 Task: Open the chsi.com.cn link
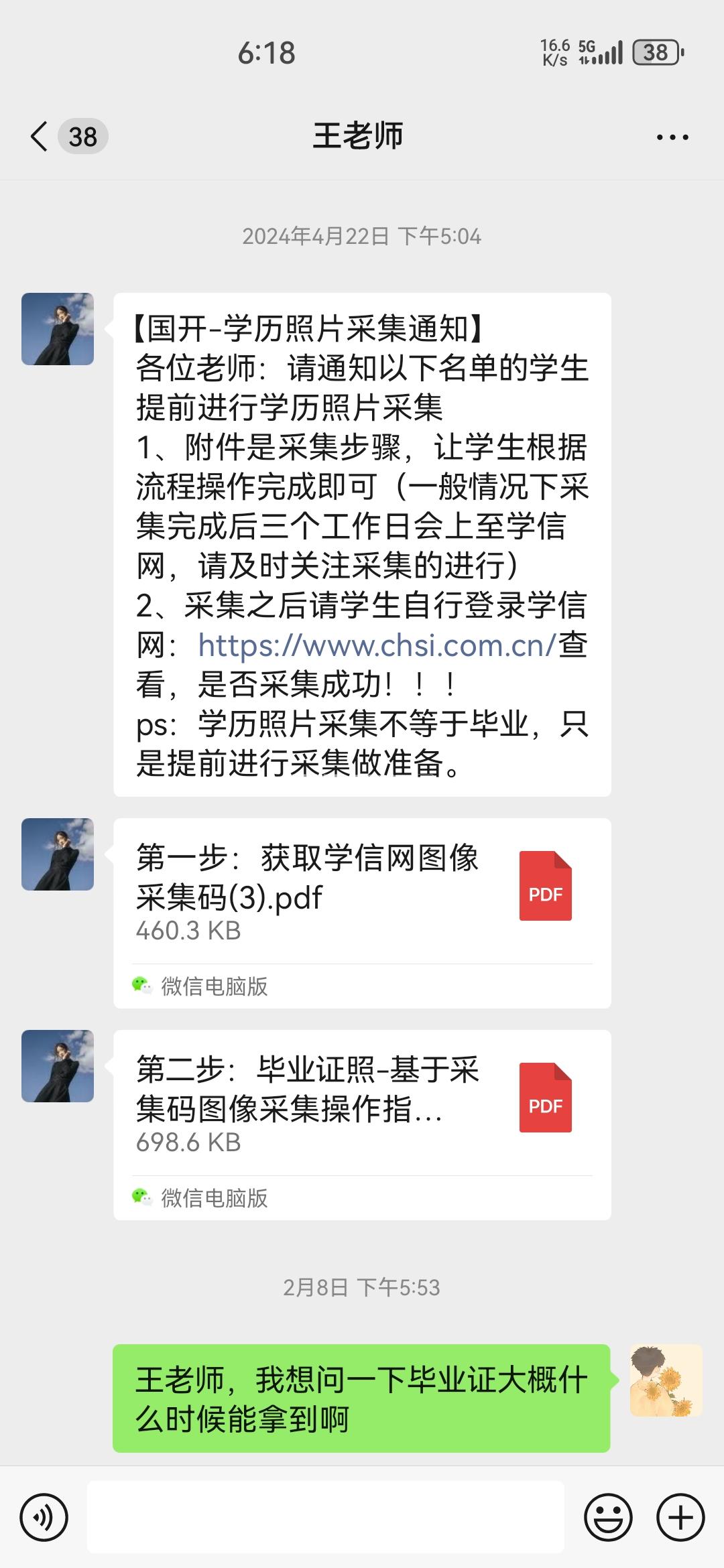pyautogui.click(x=377, y=645)
